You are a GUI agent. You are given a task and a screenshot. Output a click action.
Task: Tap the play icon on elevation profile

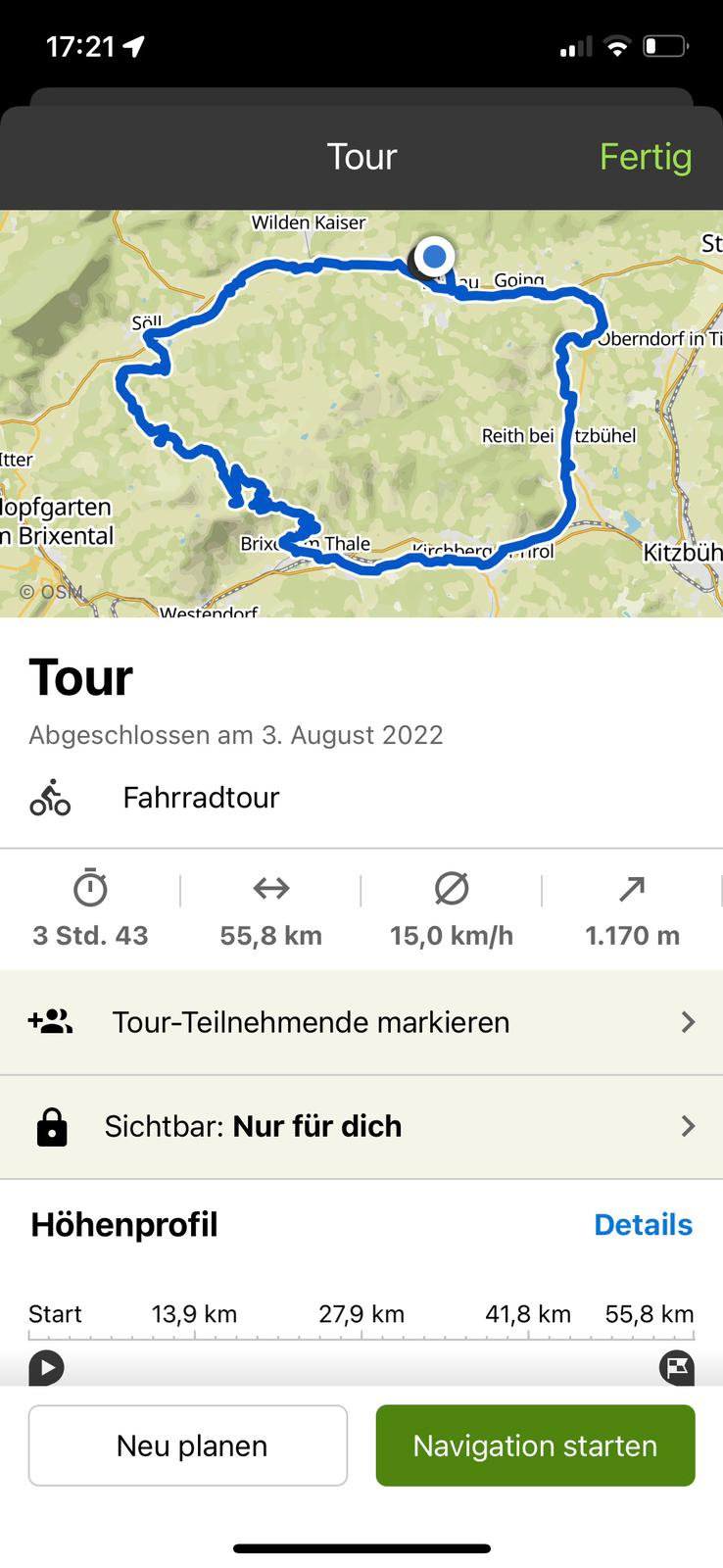click(x=46, y=1366)
